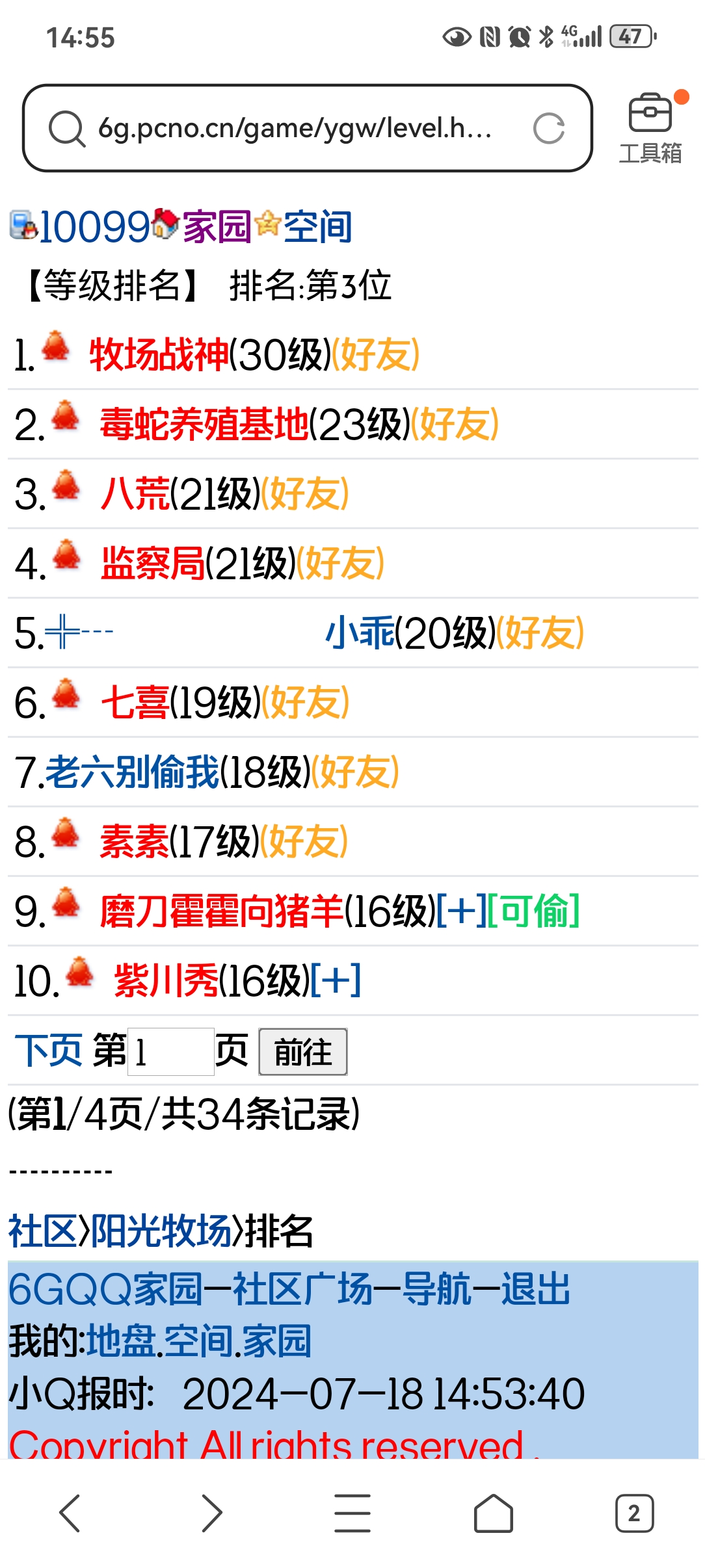Open the 10099 profile link
705x1568 pixels.
pos(95,227)
